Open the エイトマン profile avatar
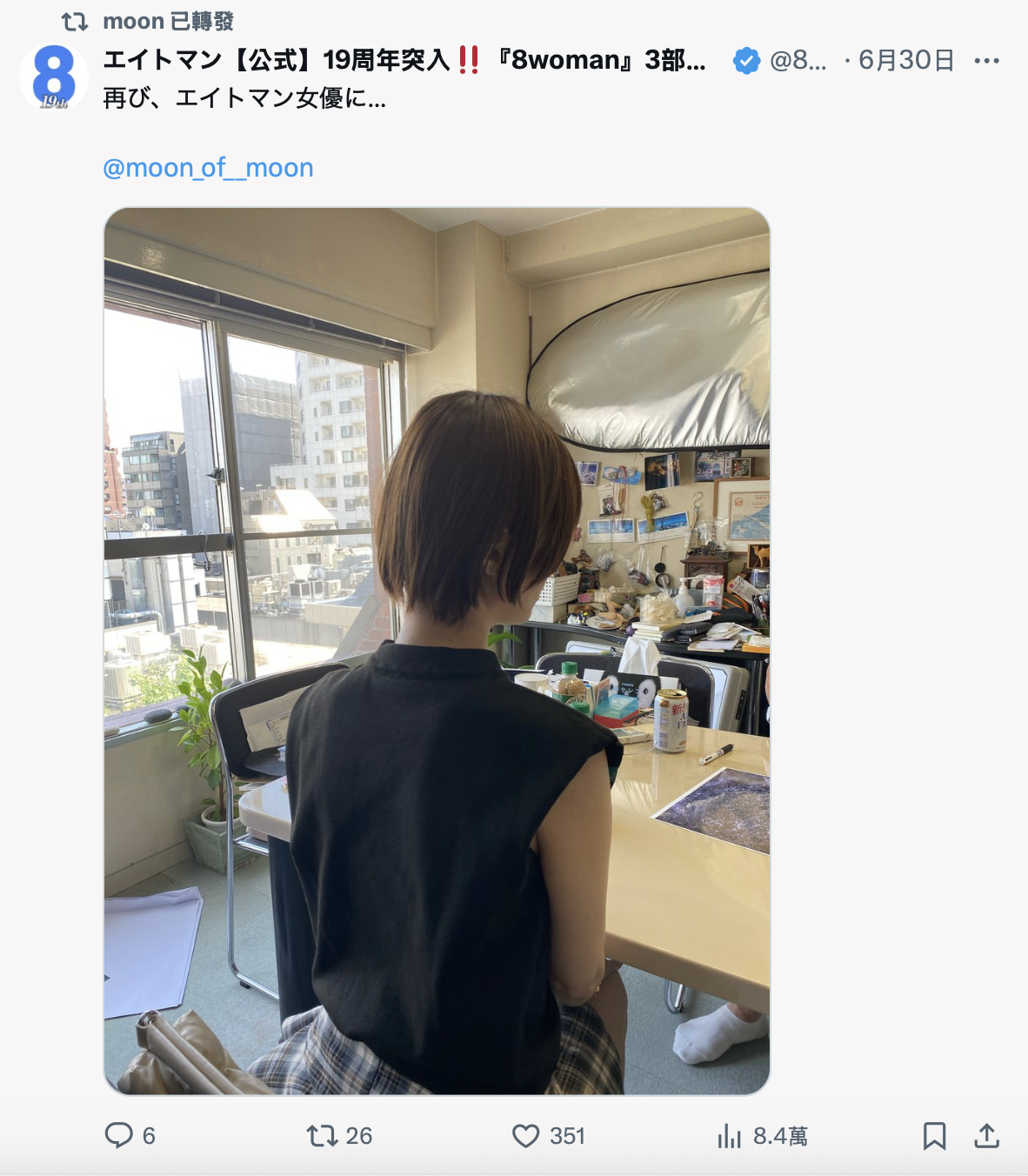1028x1176 pixels. pyautogui.click(x=54, y=77)
